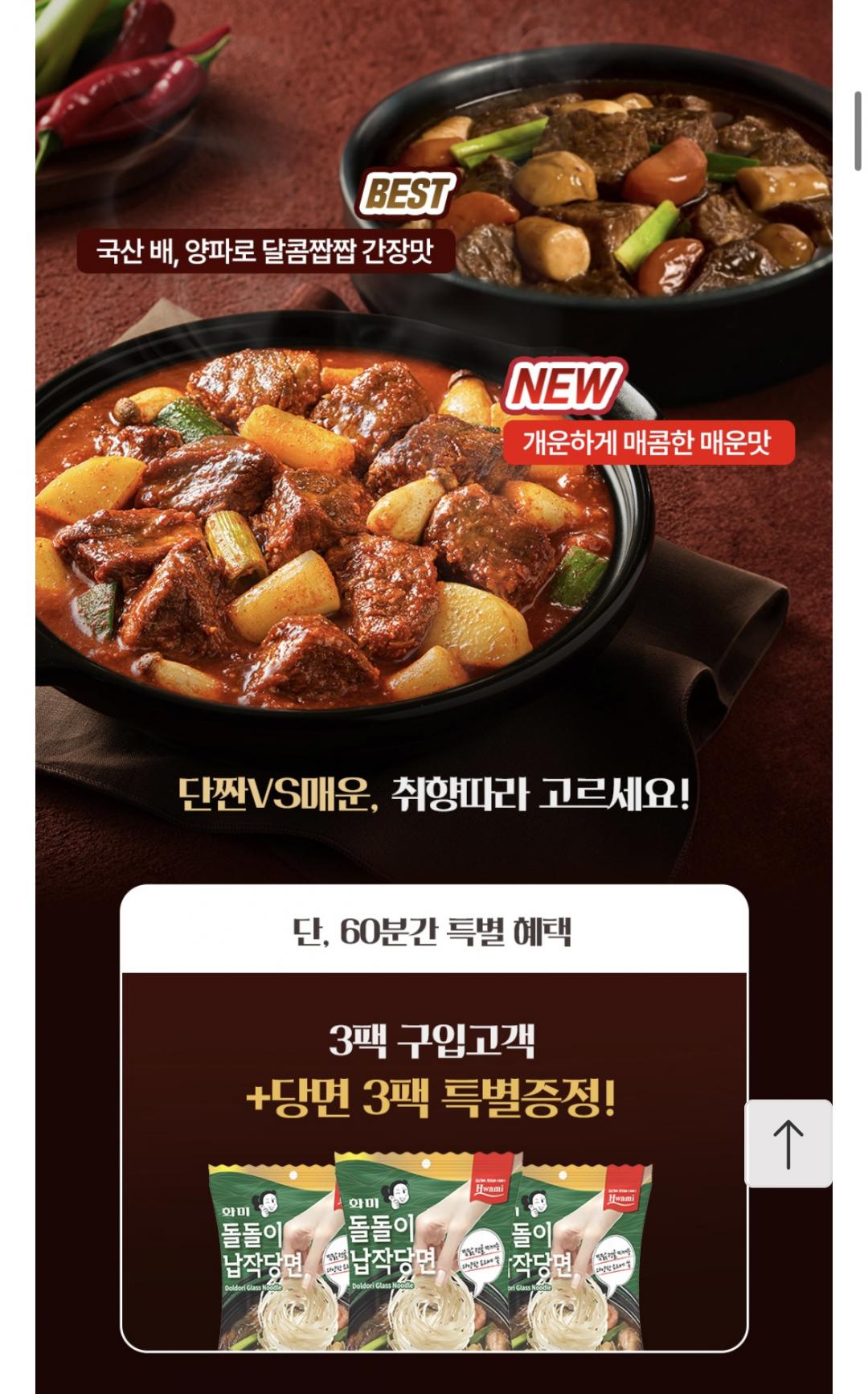Tap the scroll-to-top arrow button

coord(788,1143)
